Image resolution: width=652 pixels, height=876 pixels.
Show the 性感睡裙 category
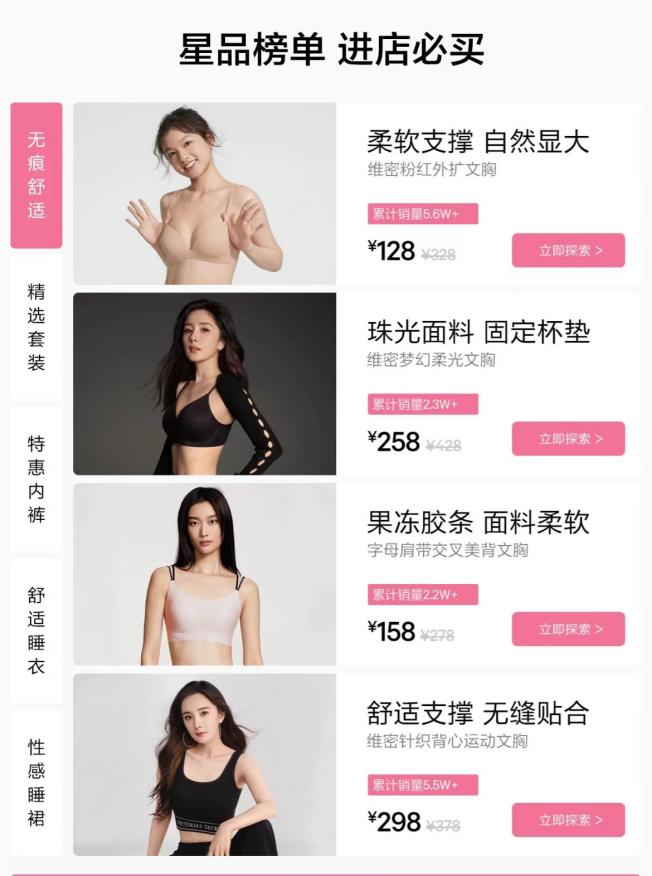(x=36, y=783)
